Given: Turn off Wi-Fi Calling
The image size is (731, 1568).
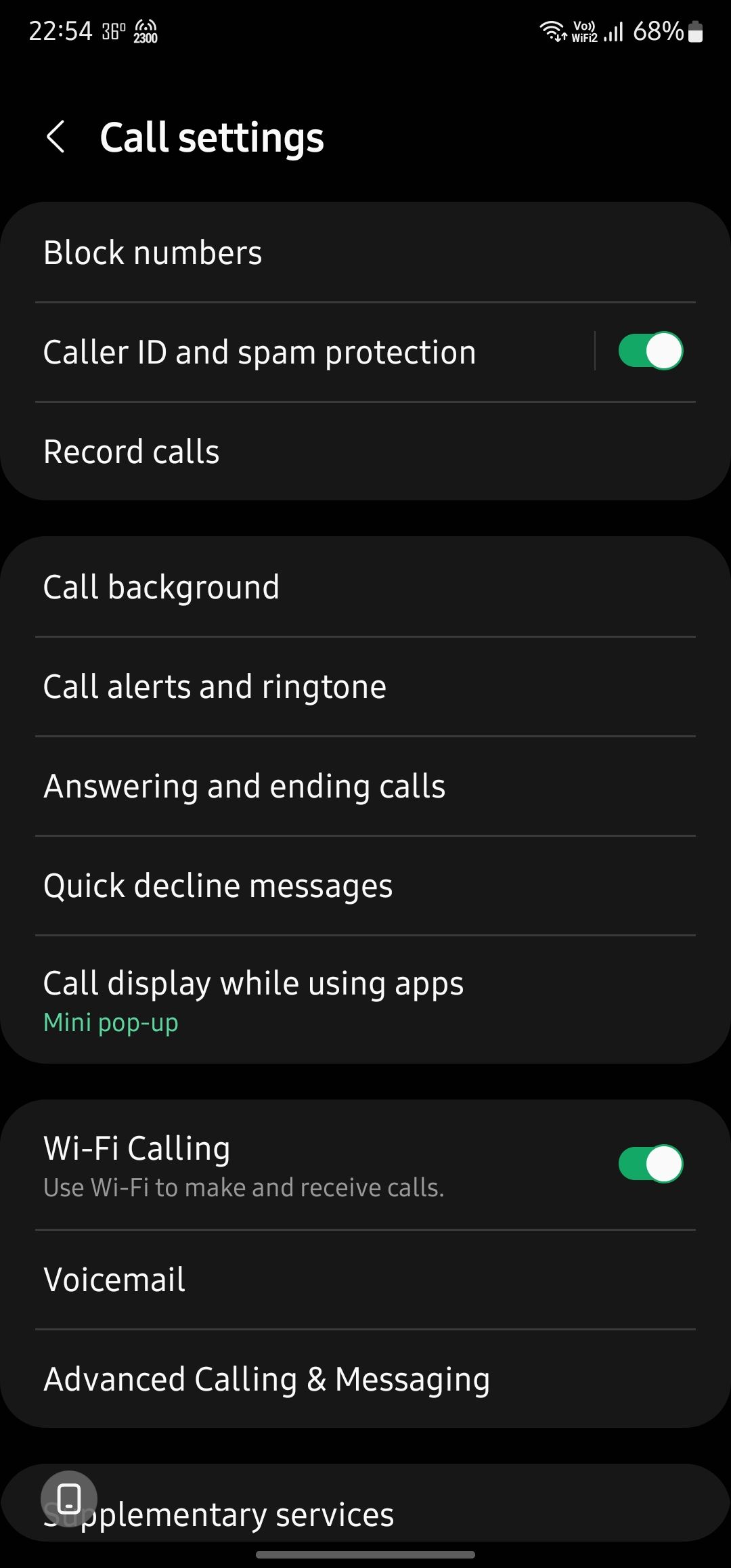Looking at the screenshot, I should coord(650,1164).
